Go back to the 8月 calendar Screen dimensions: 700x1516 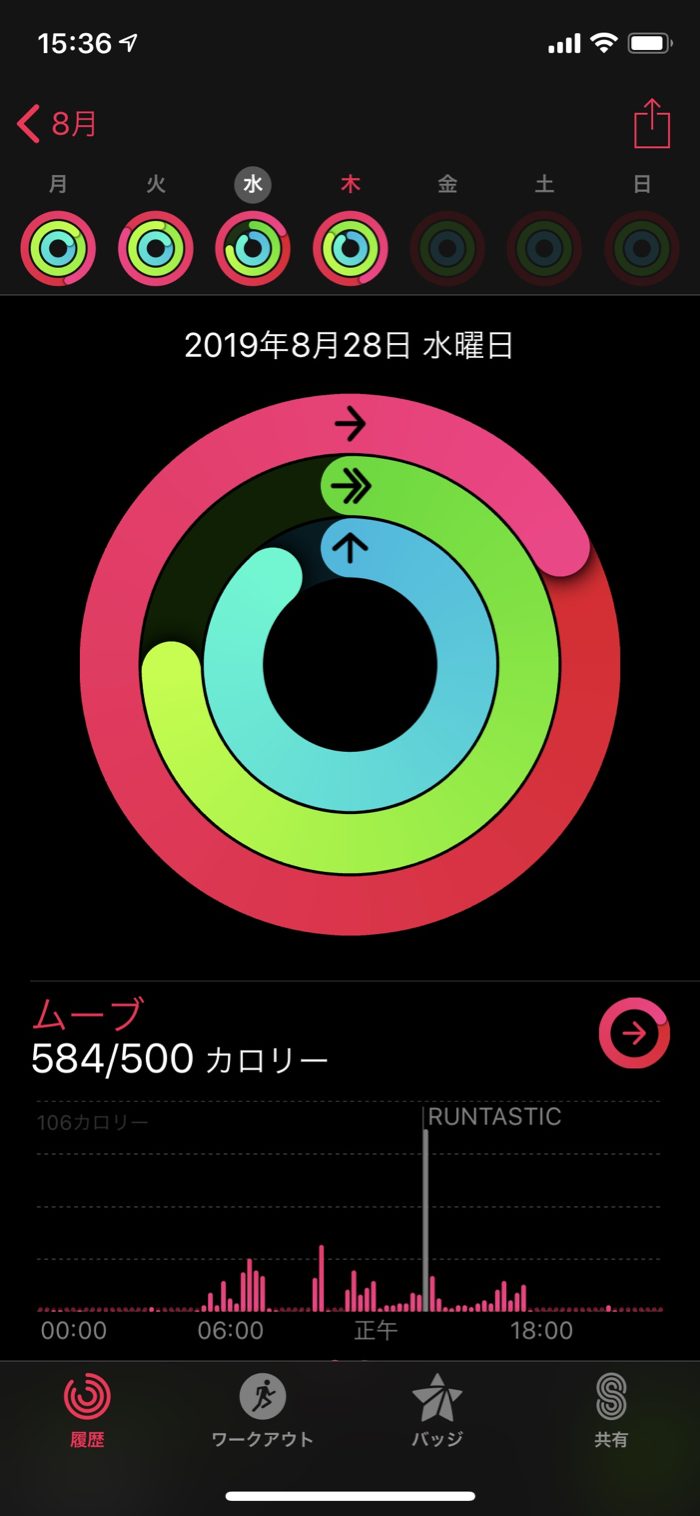(58, 125)
